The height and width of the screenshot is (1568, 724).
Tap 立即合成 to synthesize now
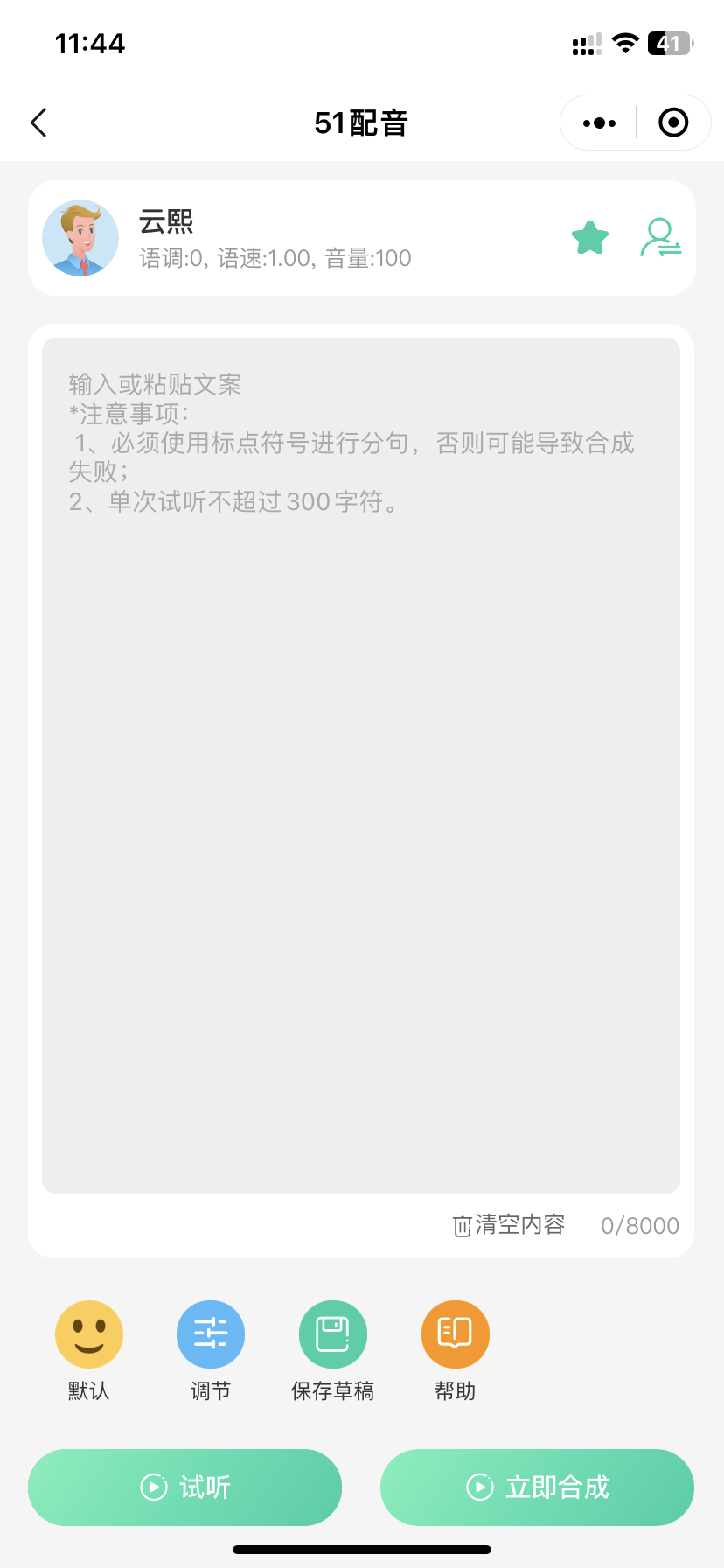click(x=537, y=1487)
